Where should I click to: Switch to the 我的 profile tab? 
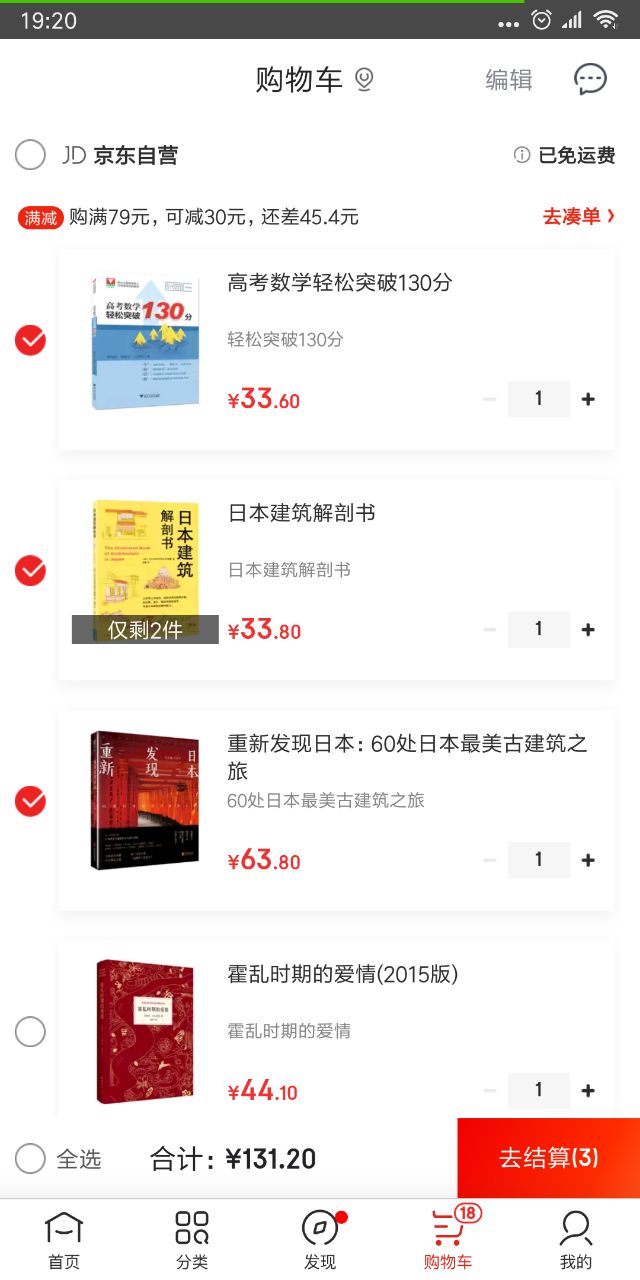576,1240
